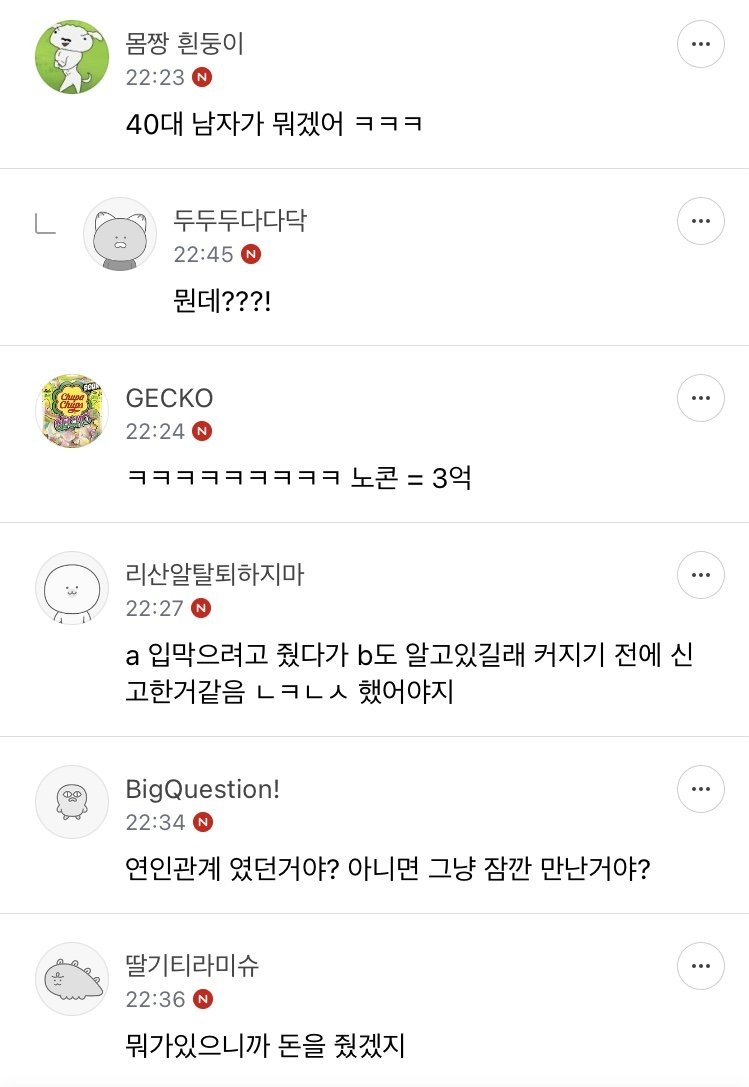Open 두두두다다닥's profile avatar
Screen dimensions: 749x1087
[x=120, y=234]
